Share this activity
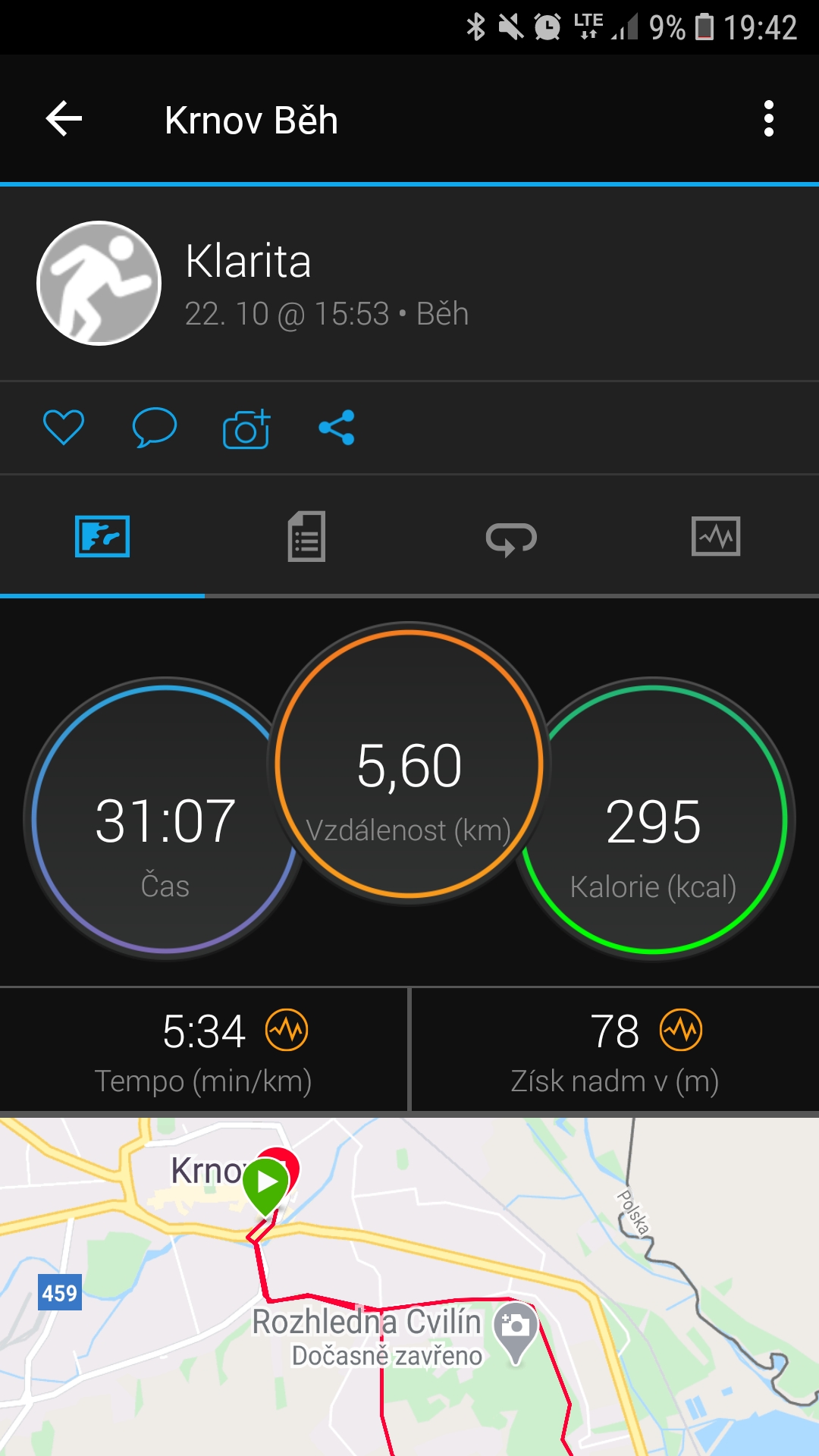The height and width of the screenshot is (1456, 819). [337, 428]
